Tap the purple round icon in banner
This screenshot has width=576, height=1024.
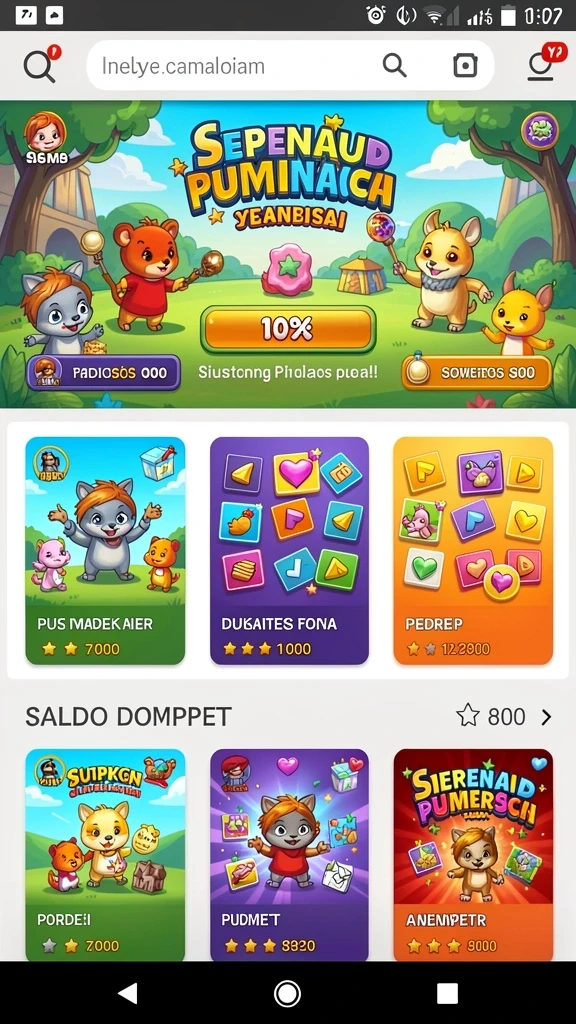pyautogui.click(x=540, y=131)
